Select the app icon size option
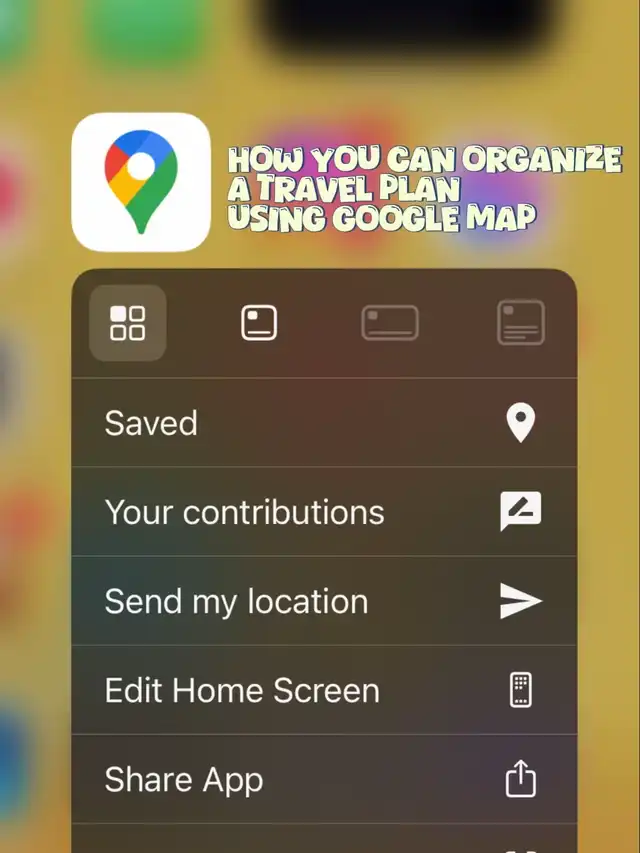 tap(127, 323)
